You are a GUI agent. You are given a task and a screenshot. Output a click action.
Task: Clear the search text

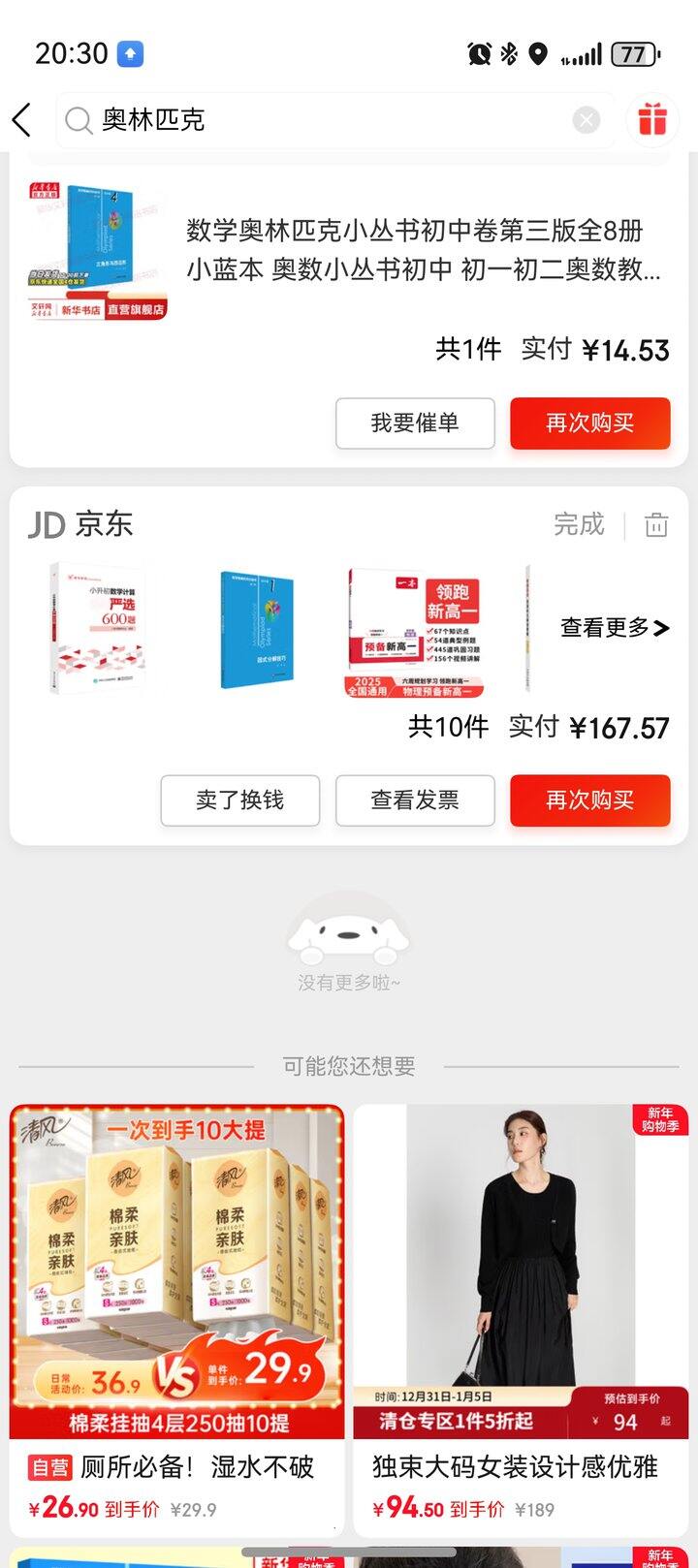586,120
